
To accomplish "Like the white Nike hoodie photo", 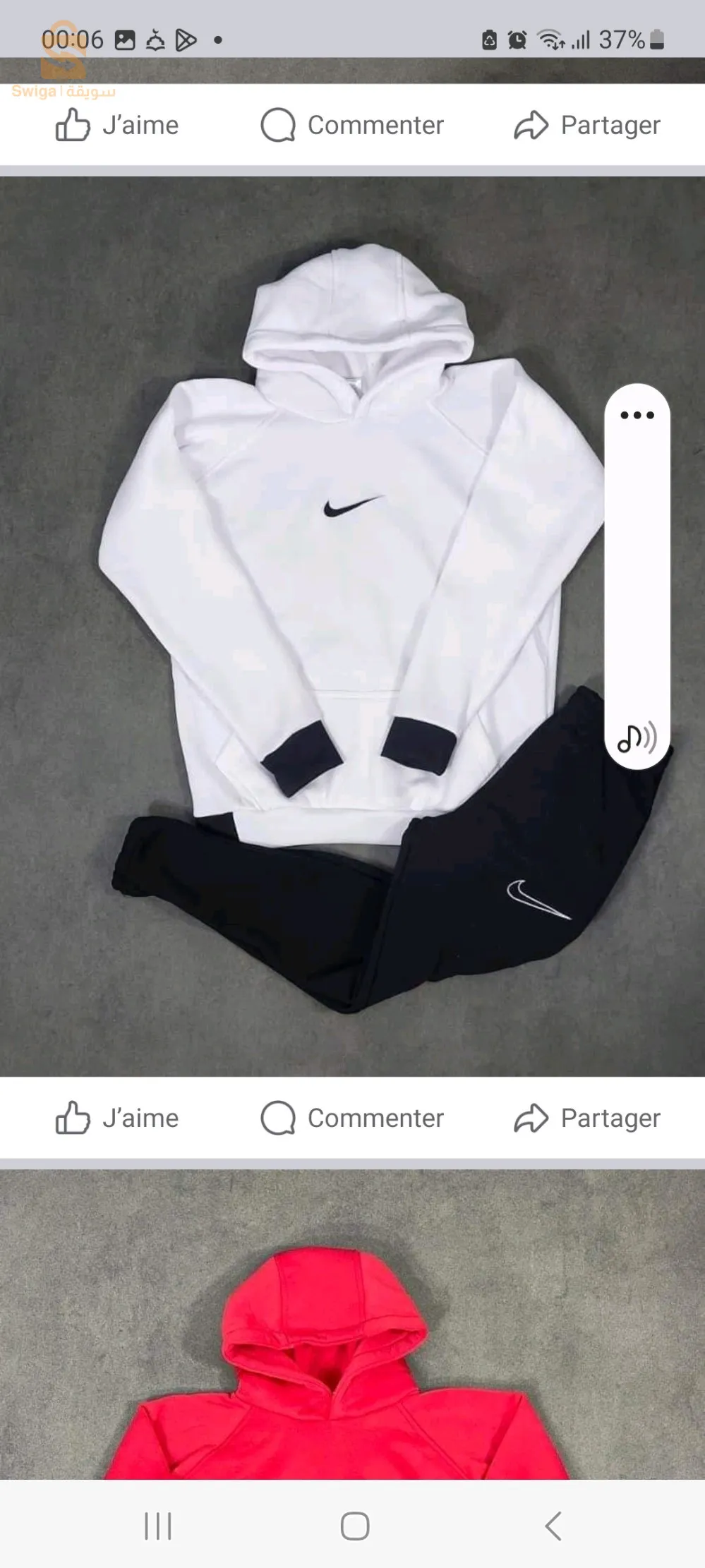I will [117, 1118].
